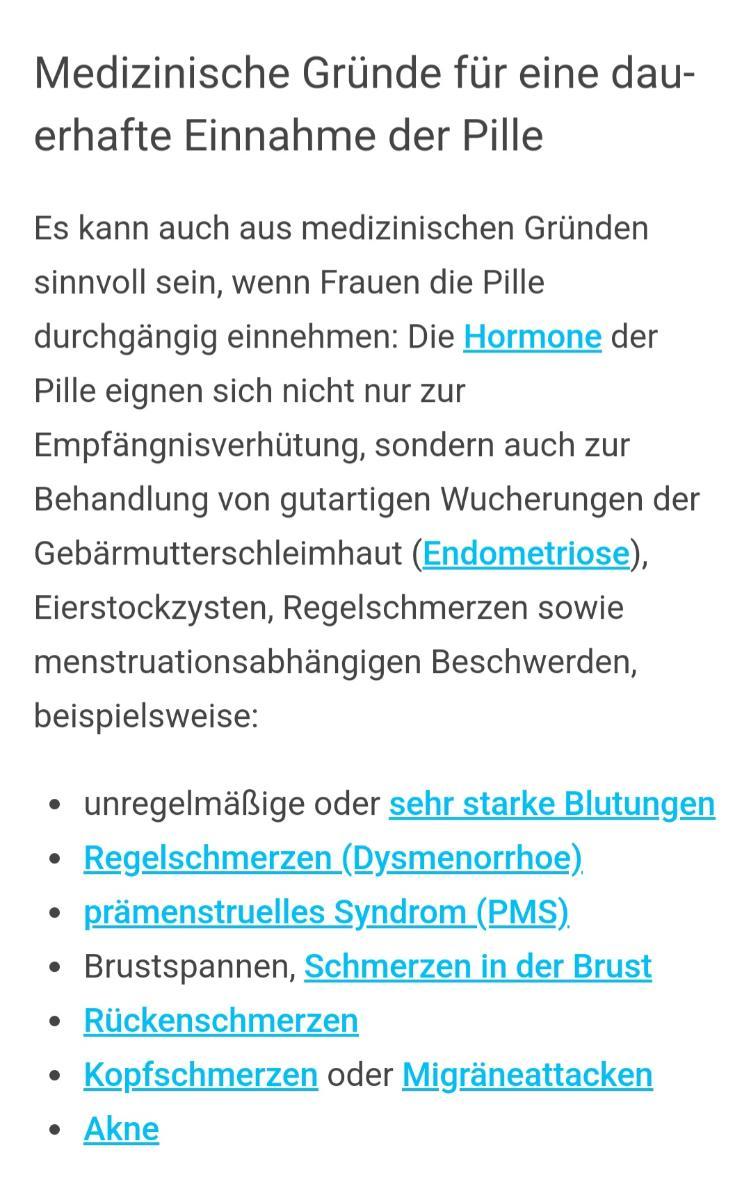Open prämenstruelles Syndrom (PMS) link
751x1200 pixels.
click(x=326, y=912)
